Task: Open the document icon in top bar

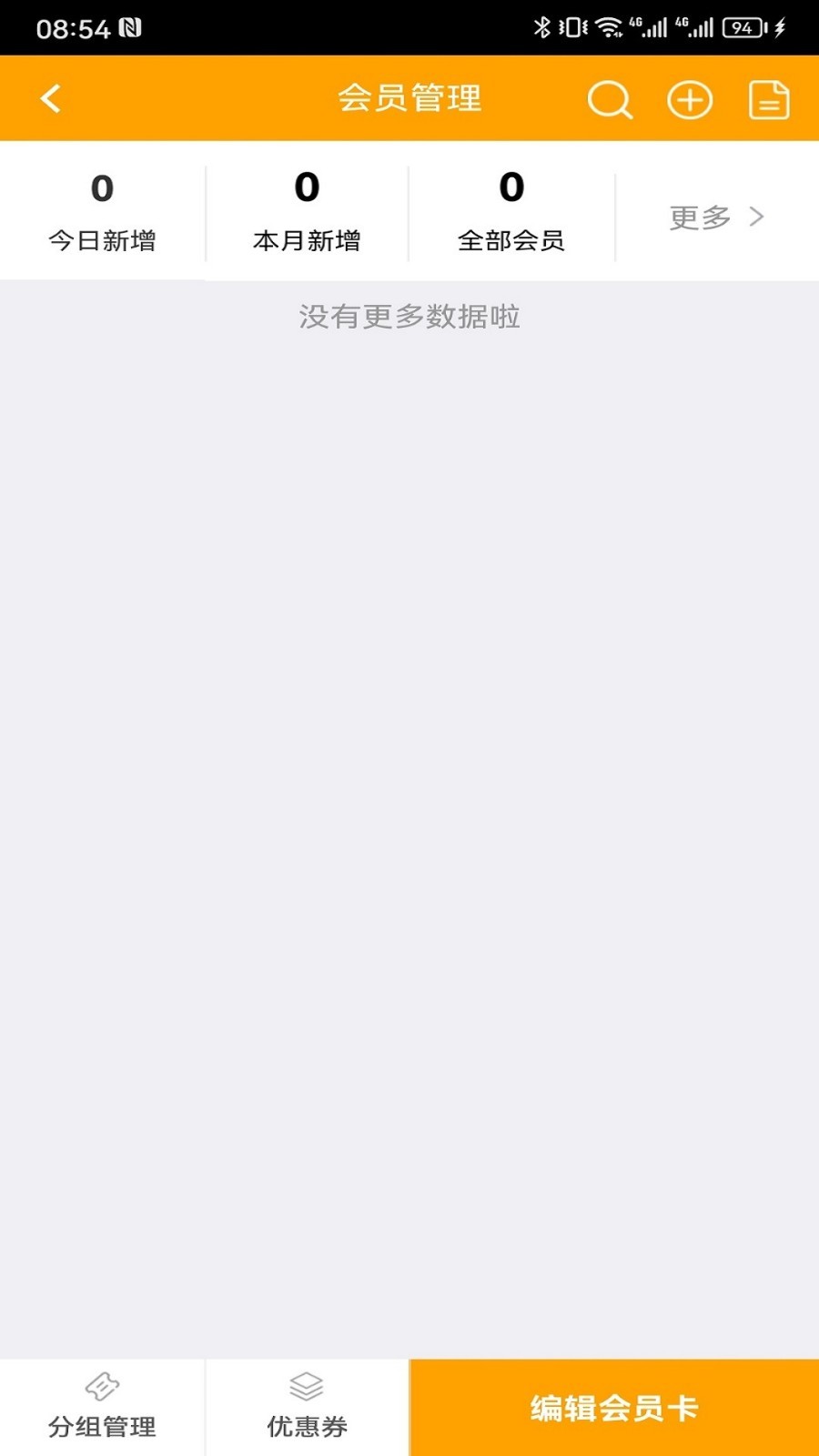Action: [x=769, y=99]
